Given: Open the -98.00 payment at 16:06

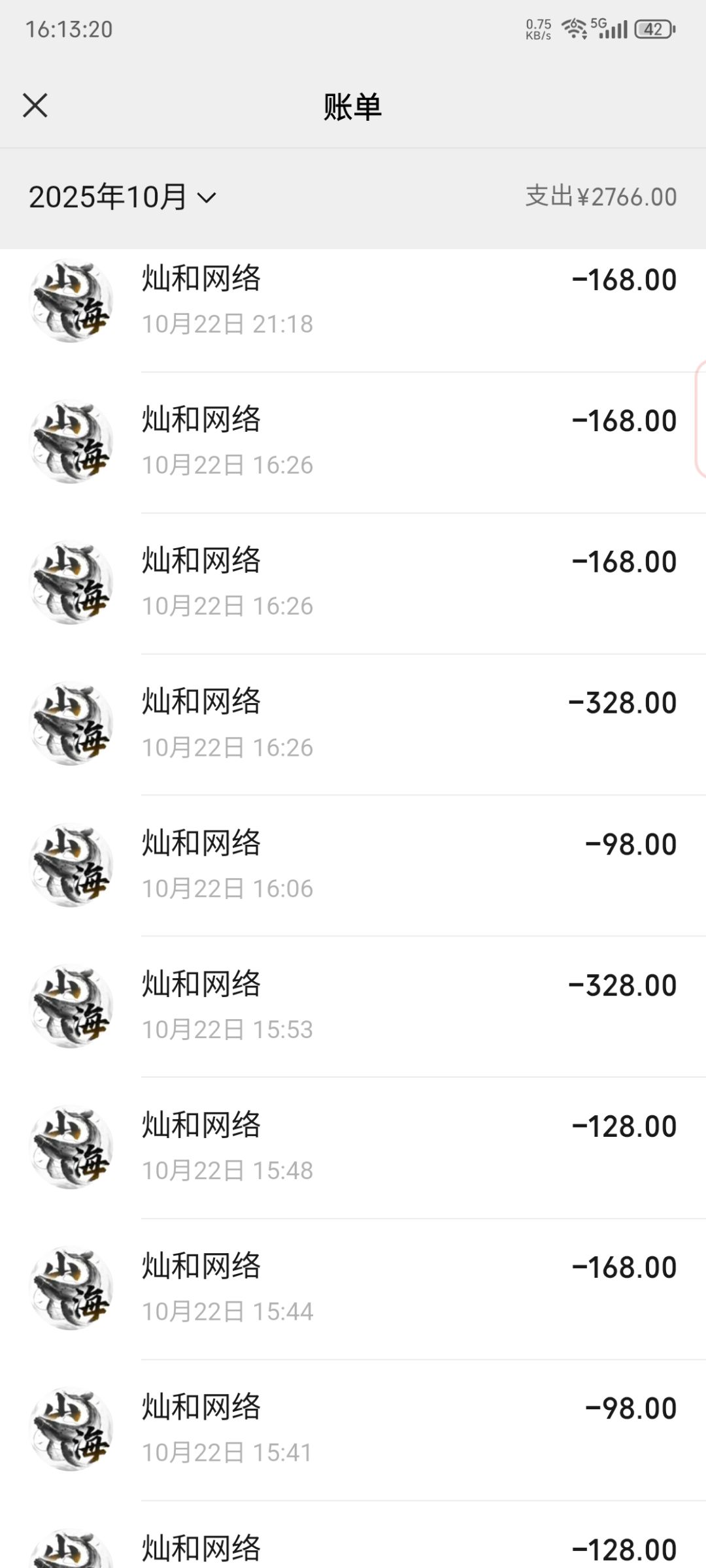Looking at the screenshot, I should (x=353, y=865).
